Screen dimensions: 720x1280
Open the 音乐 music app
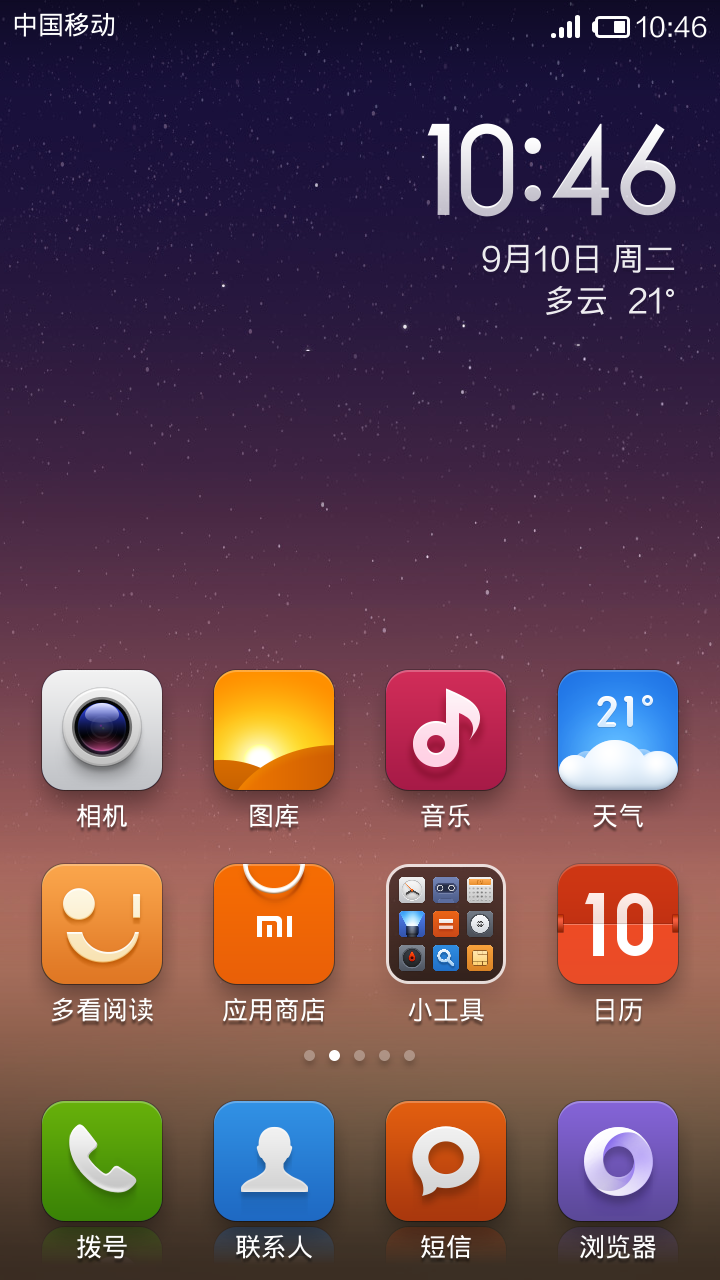click(x=446, y=730)
